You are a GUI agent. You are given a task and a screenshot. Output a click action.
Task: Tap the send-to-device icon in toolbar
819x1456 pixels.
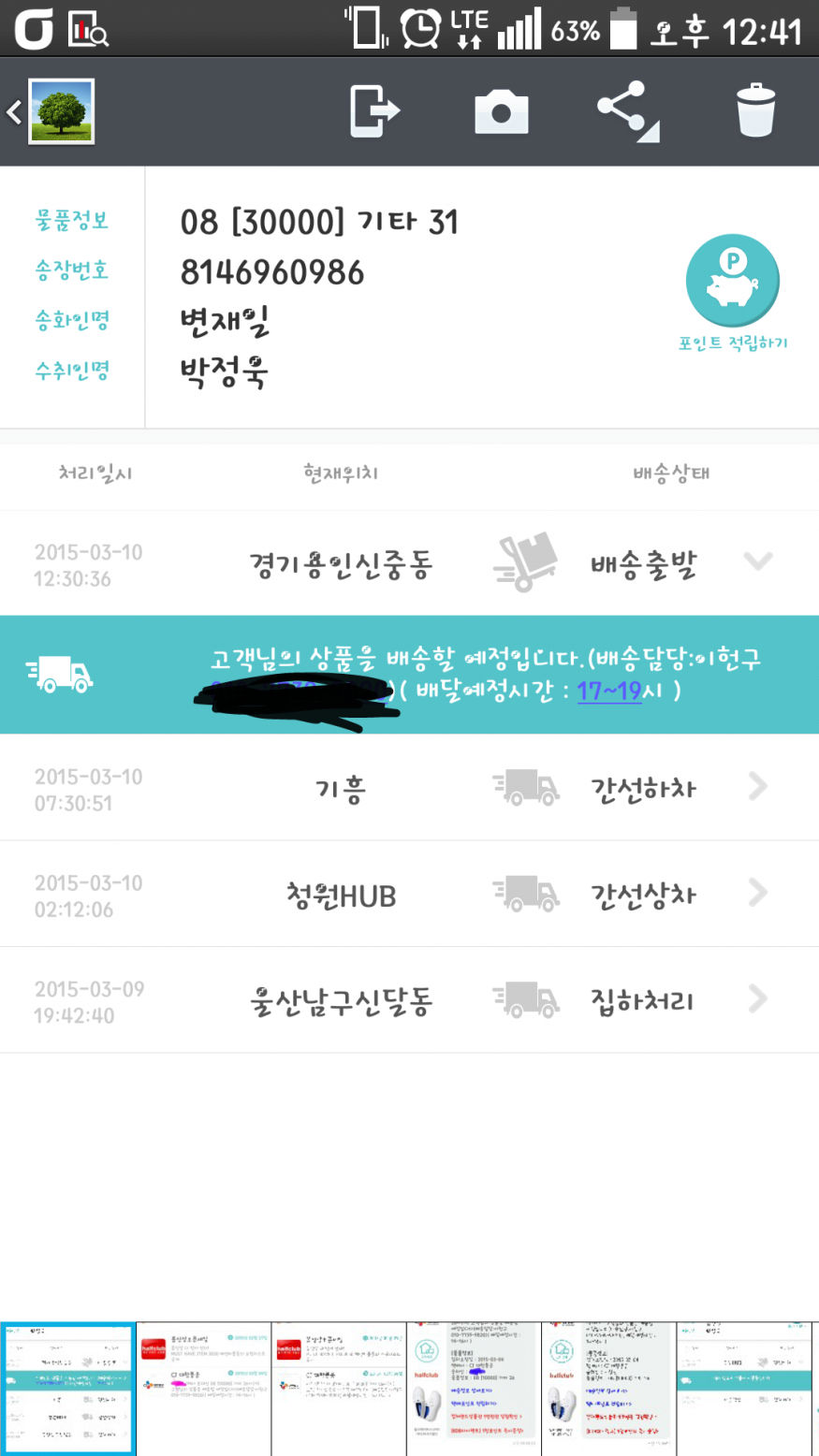tap(373, 111)
